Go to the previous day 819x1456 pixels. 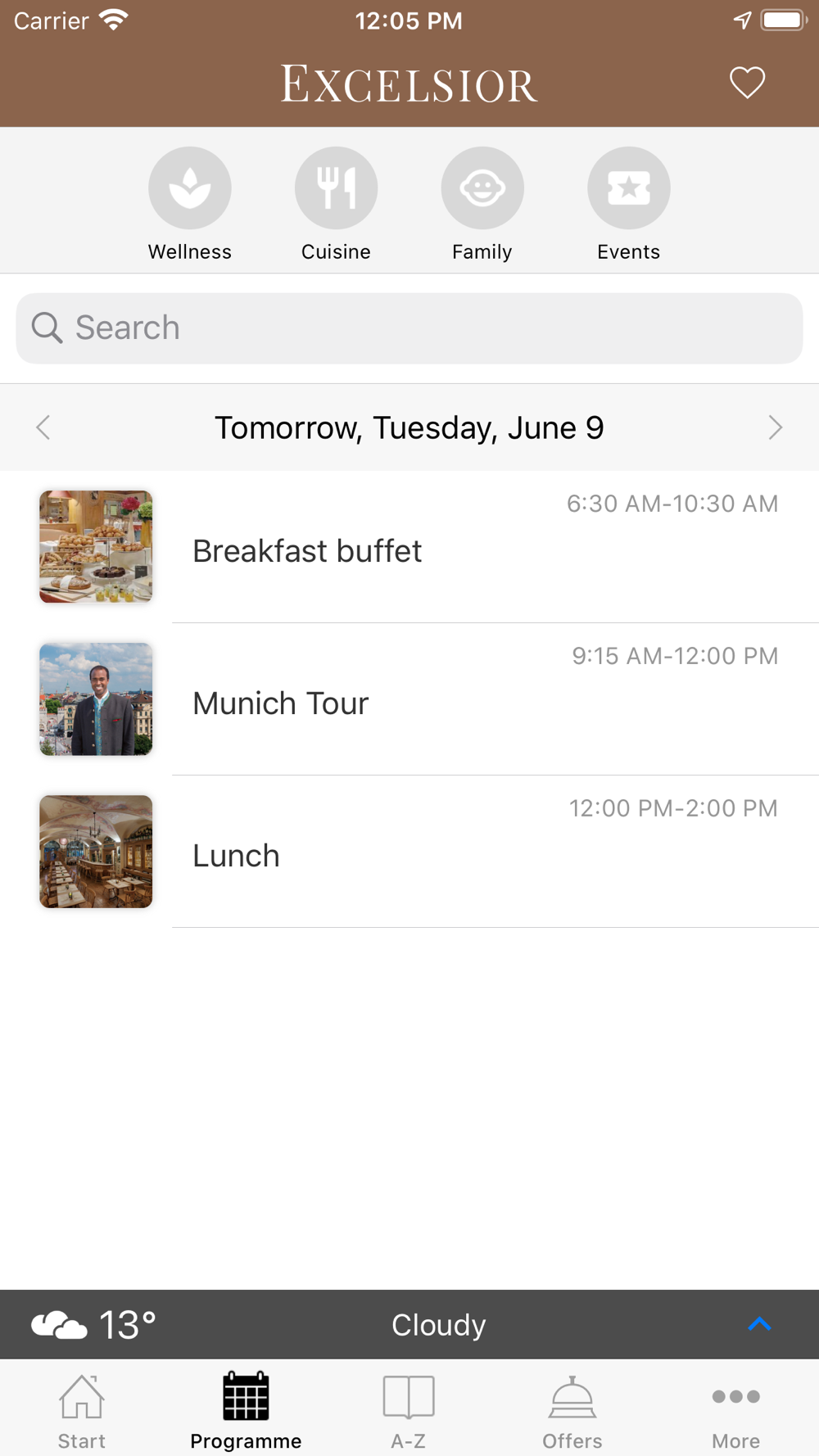(x=43, y=427)
